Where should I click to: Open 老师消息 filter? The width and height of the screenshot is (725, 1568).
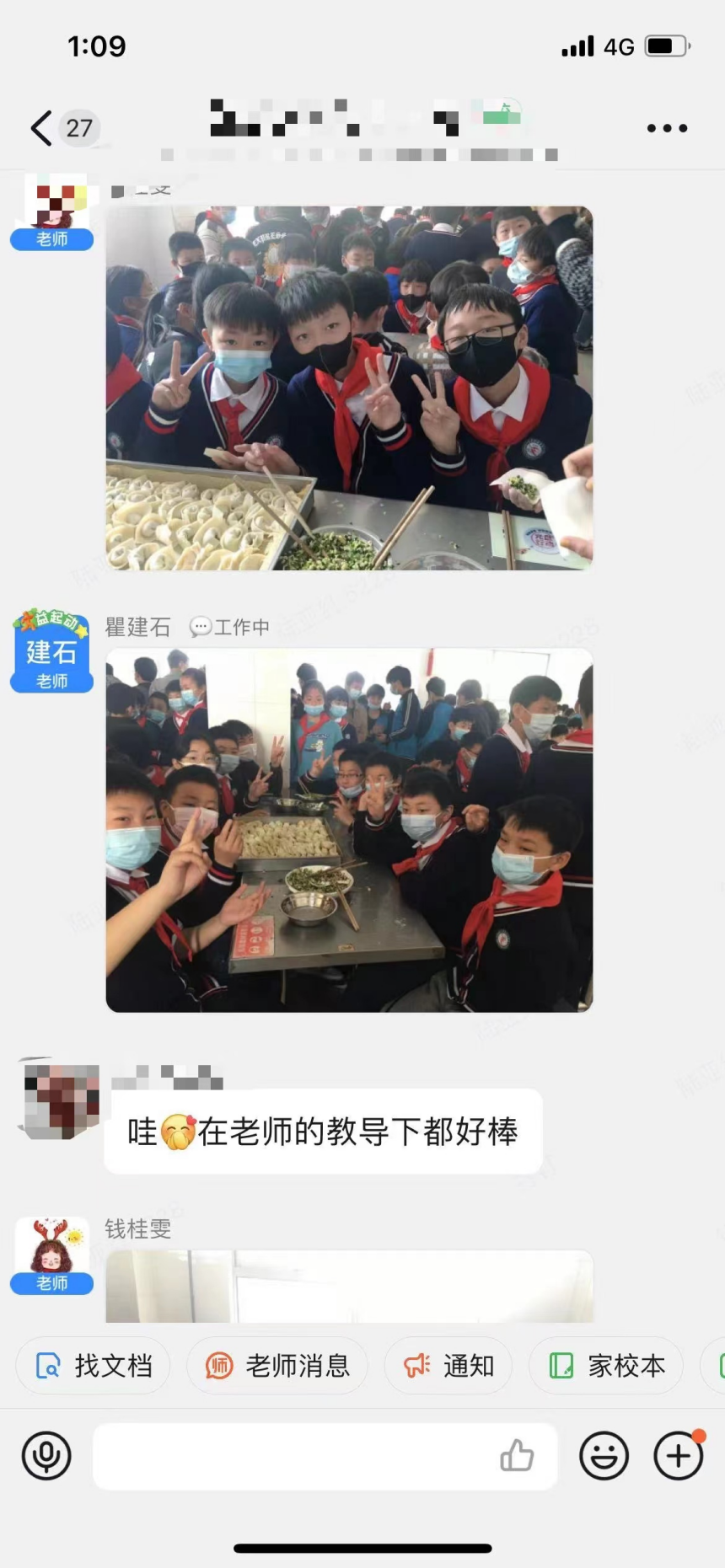coord(277,1366)
